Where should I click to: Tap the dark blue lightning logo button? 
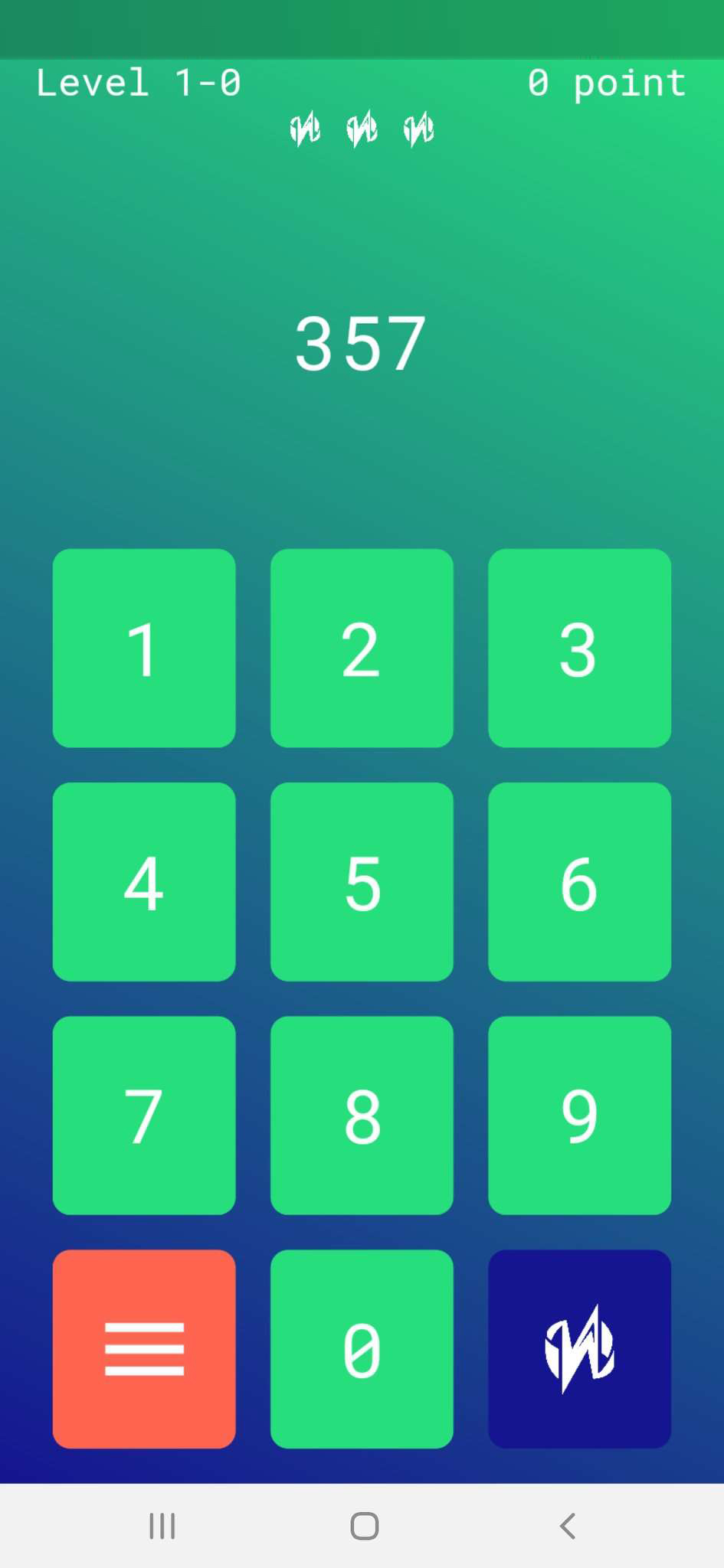coord(579,1348)
